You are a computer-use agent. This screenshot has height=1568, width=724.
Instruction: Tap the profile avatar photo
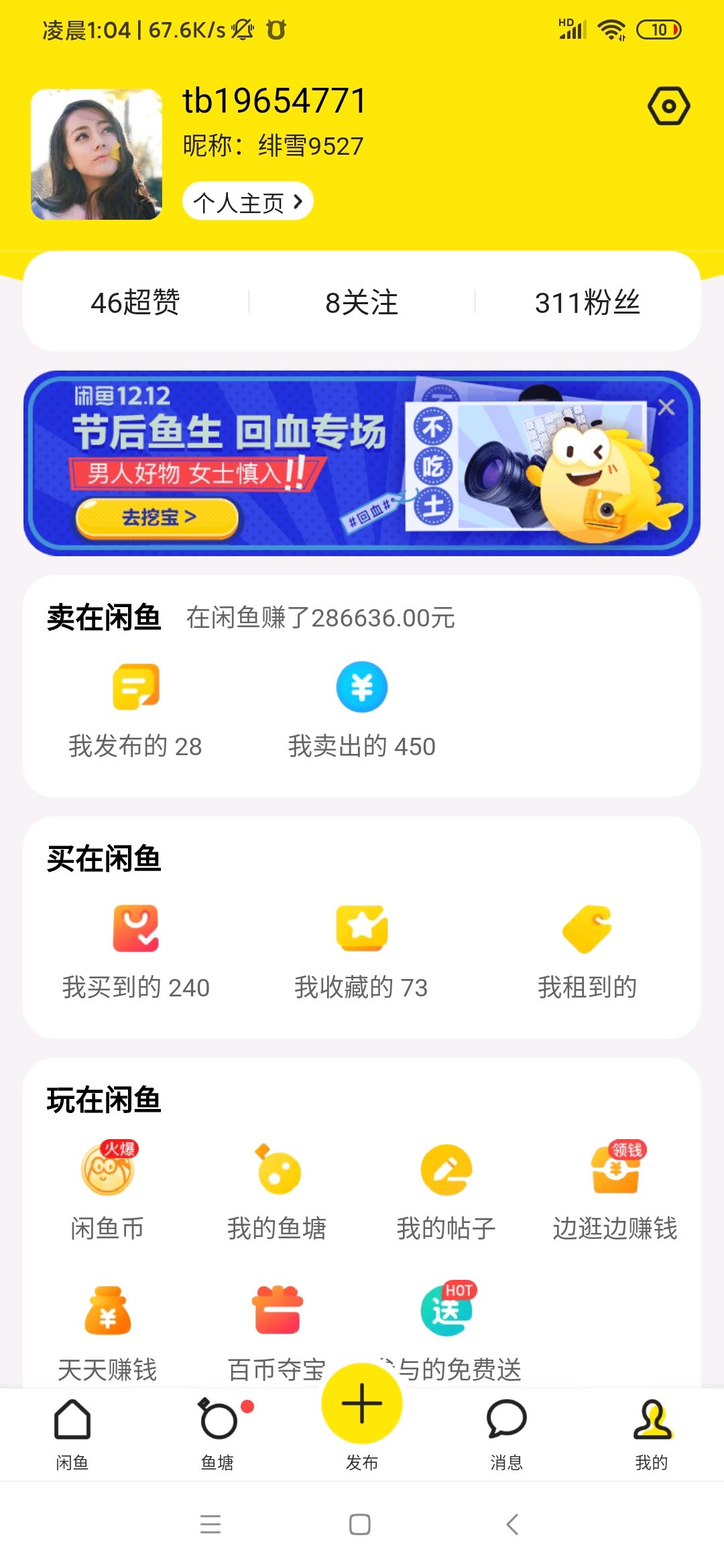tap(97, 155)
